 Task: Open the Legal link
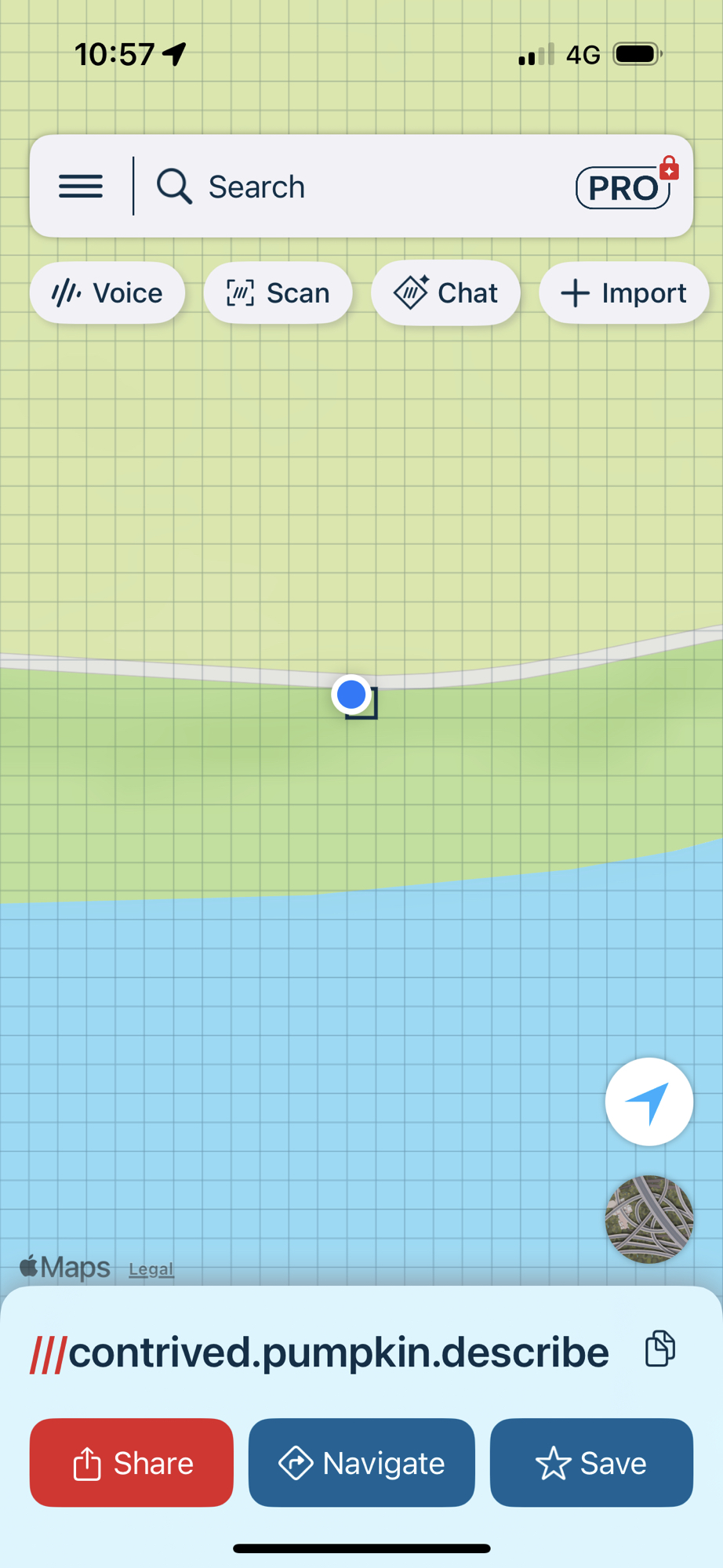coord(151,1269)
